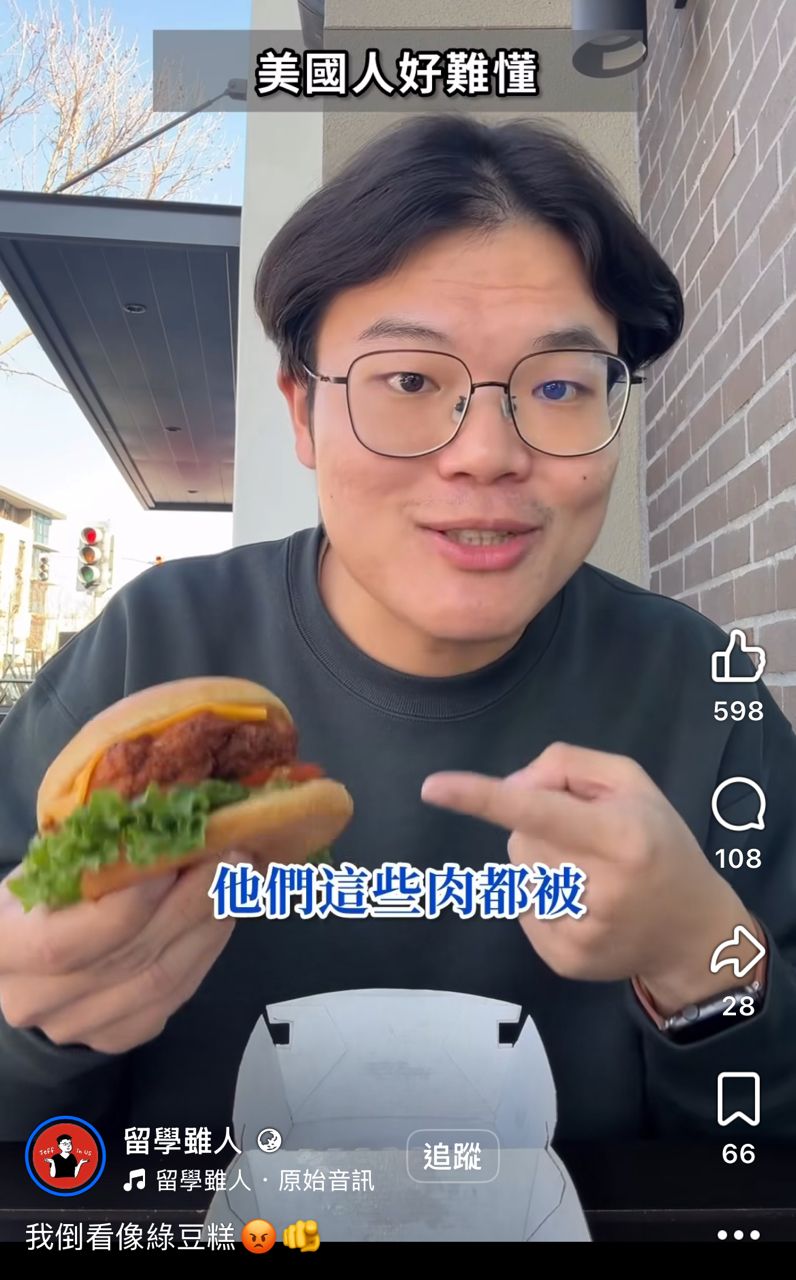Visit the 留學雖人 account name
Image resolution: width=796 pixels, height=1280 pixels.
(x=182, y=1140)
